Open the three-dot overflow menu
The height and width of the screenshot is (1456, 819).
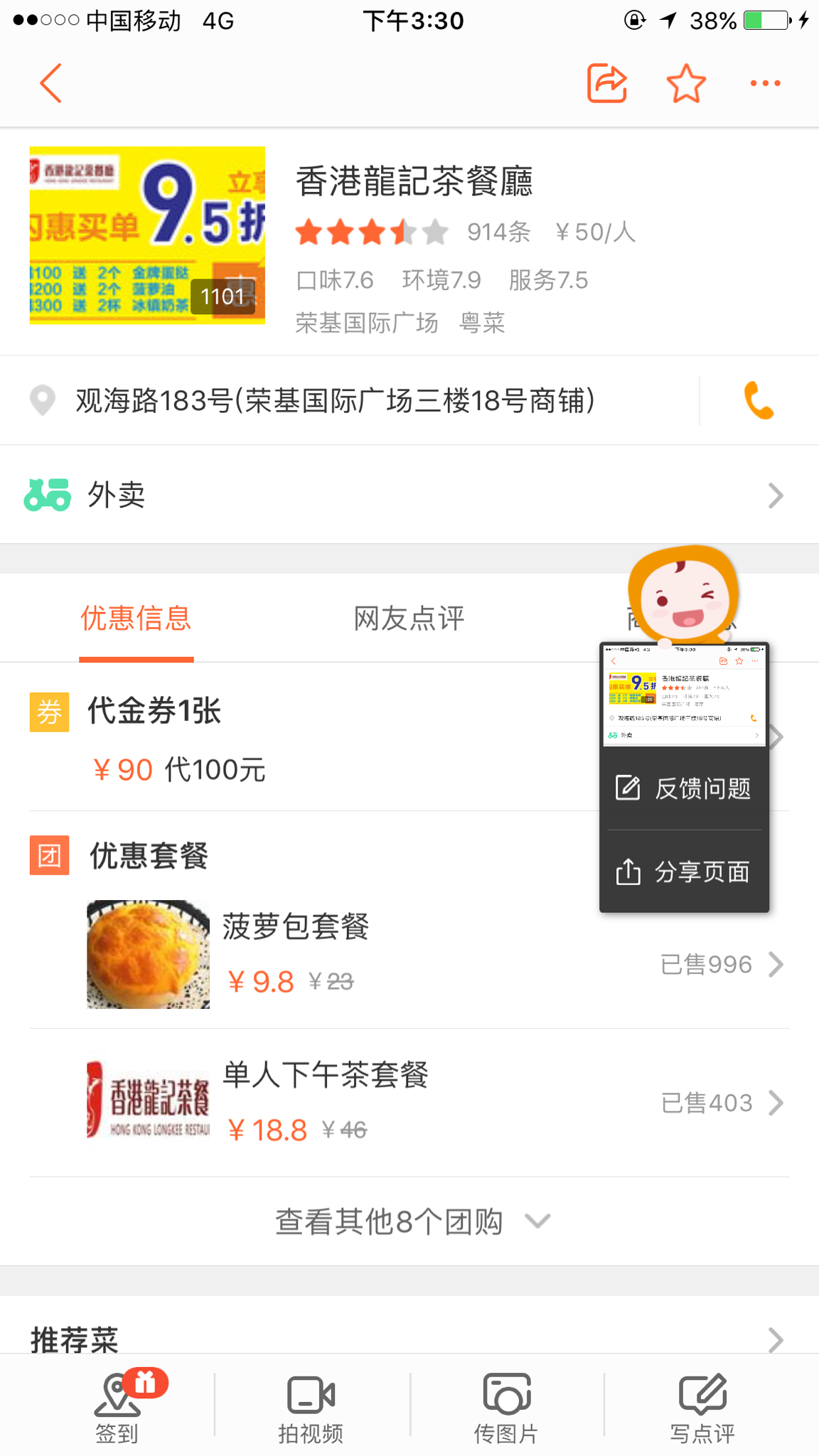pyautogui.click(x=765, y=83)
